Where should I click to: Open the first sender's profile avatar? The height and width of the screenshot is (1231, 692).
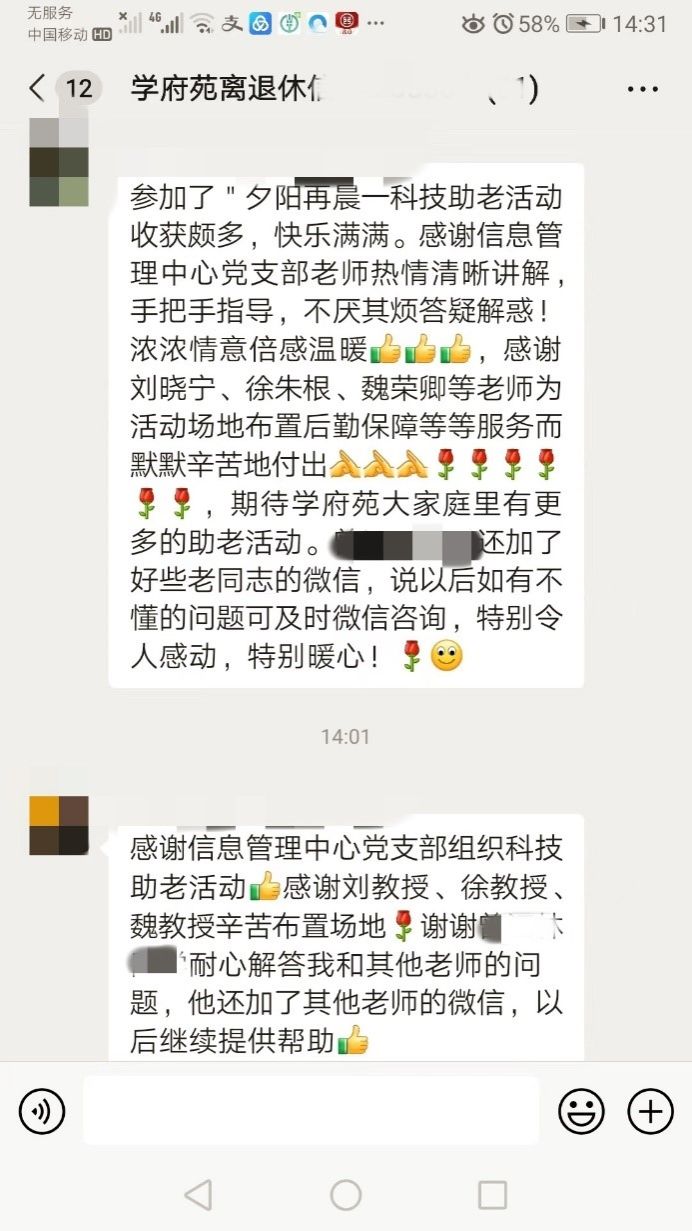pyautogui.click(x=58, y=162)
